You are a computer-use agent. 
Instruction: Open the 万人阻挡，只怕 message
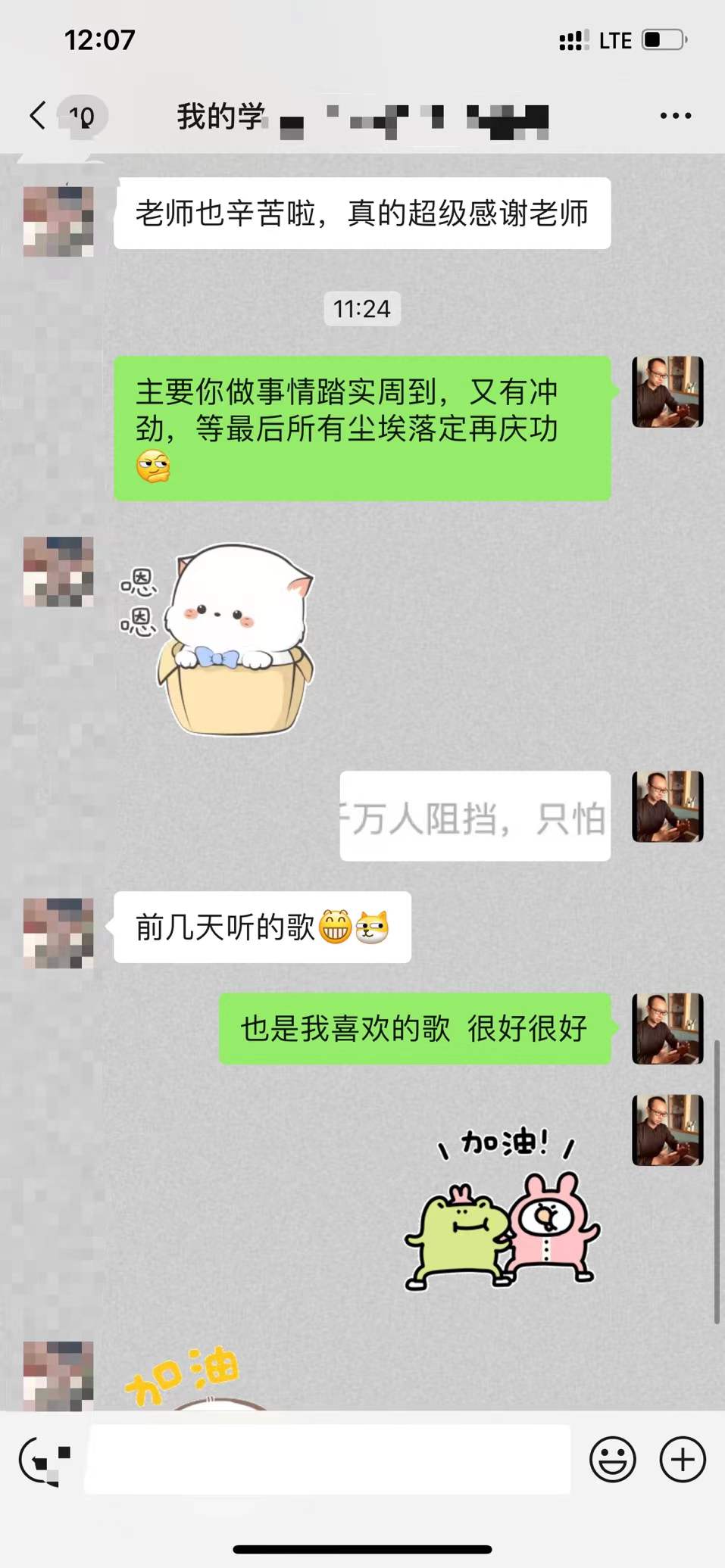click(475, 816)
